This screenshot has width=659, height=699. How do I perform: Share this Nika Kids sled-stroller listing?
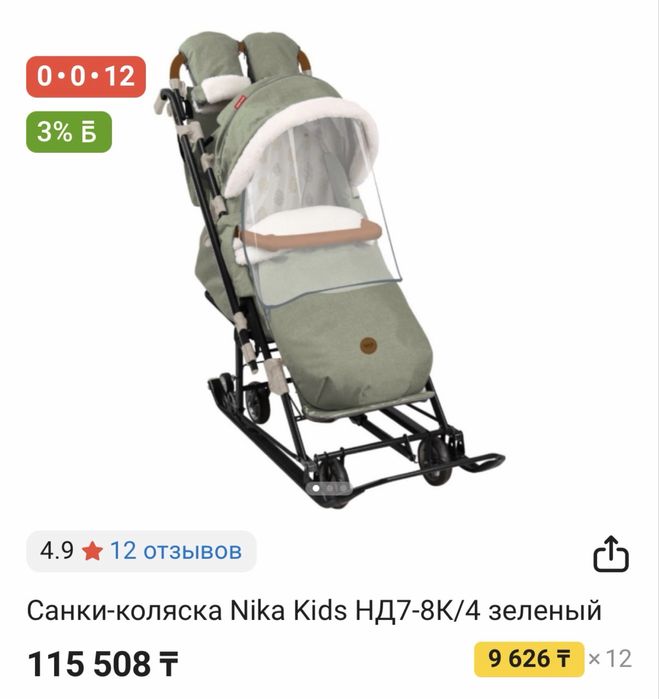click(610, 553)
